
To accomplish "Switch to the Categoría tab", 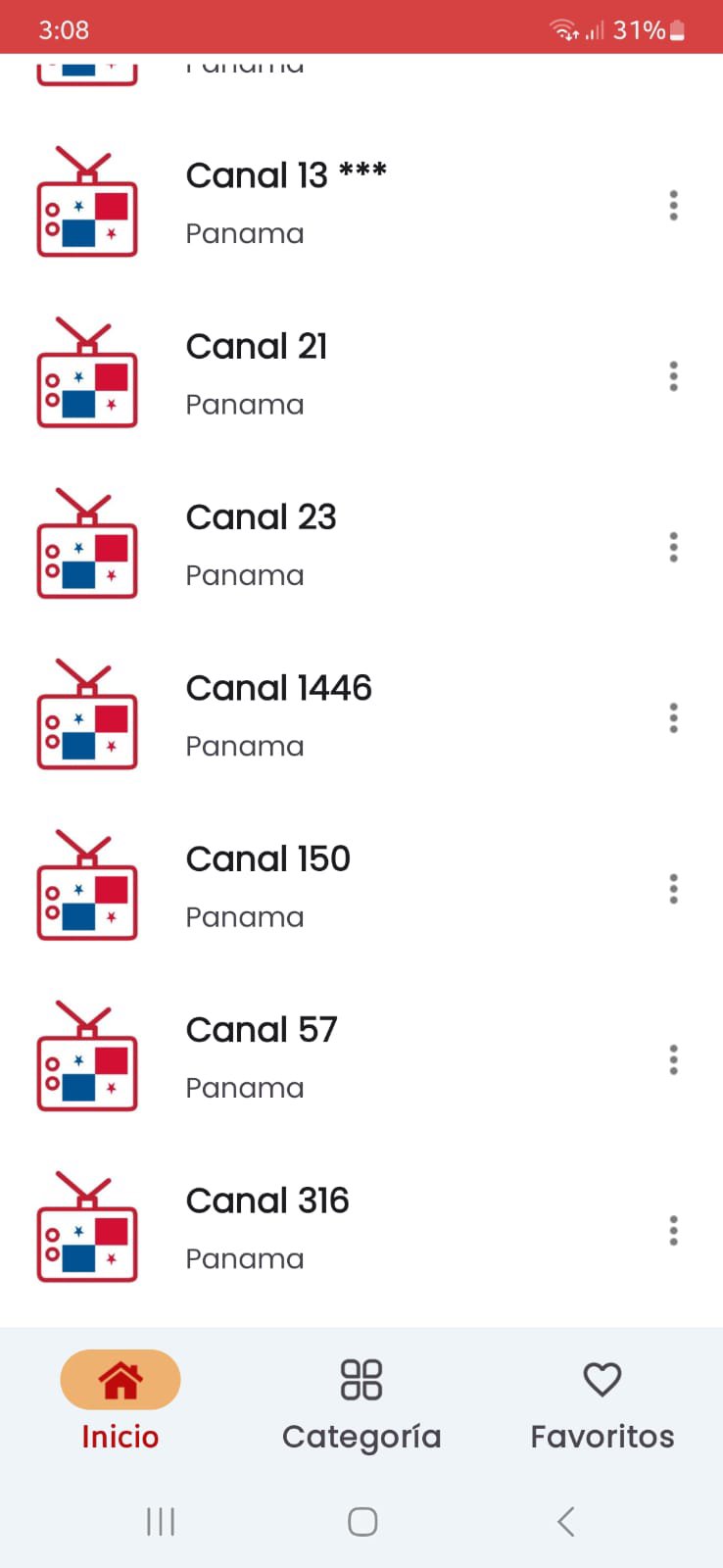I will coord(361,1401).
